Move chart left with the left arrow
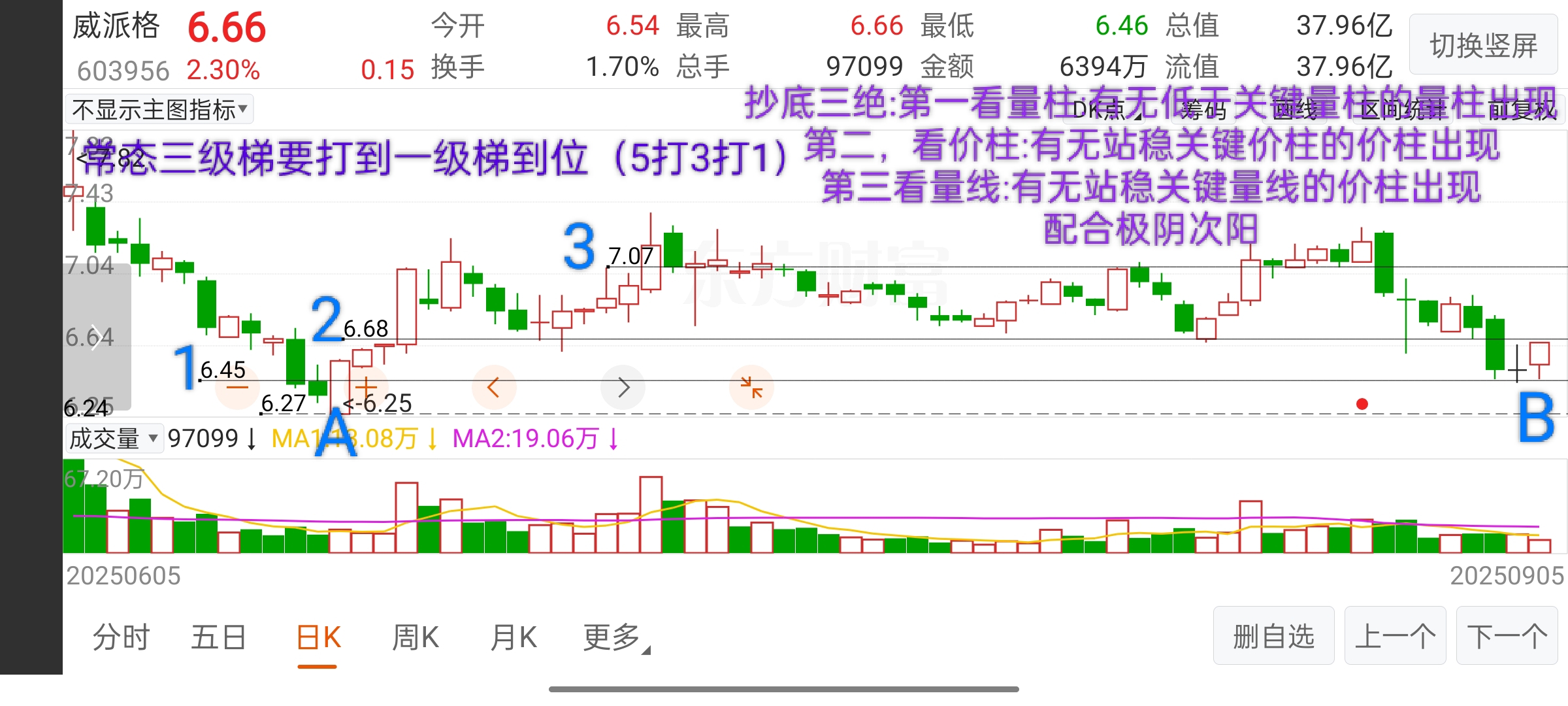Screen dimensions: 1568x706 [x=494, y=388]
